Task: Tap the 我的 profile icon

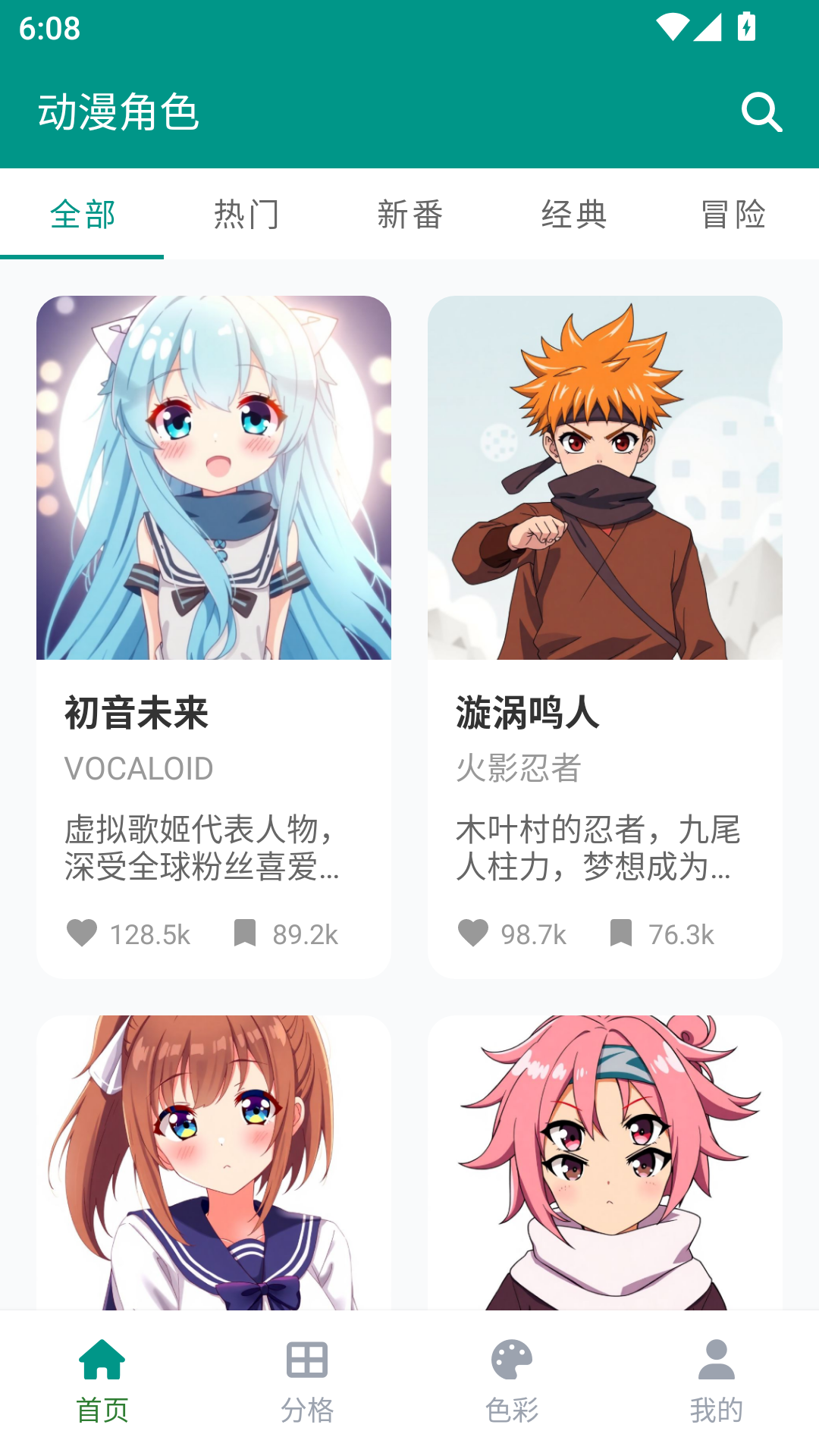Action: (717, 1357)
